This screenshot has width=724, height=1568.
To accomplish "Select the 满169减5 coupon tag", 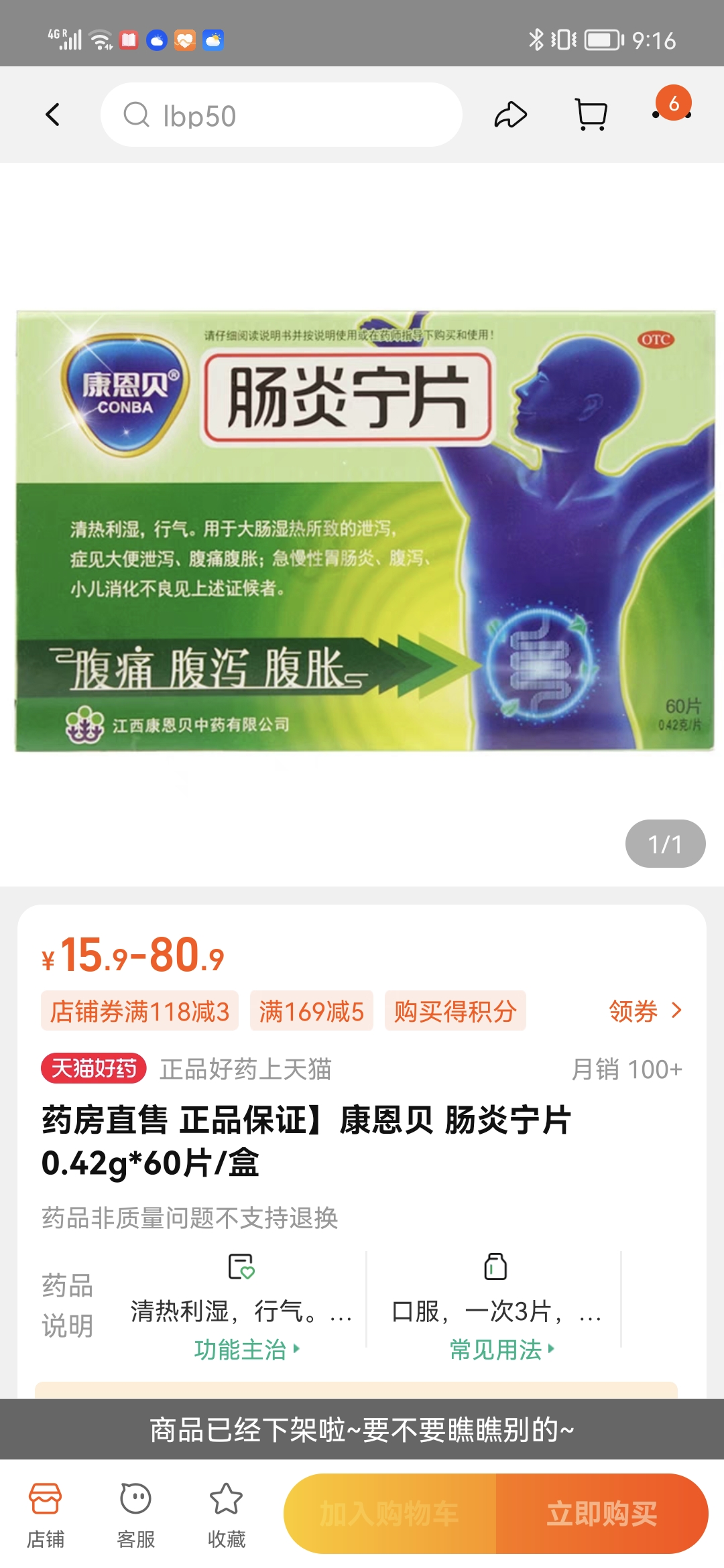I will click(x=312, y=1011).
